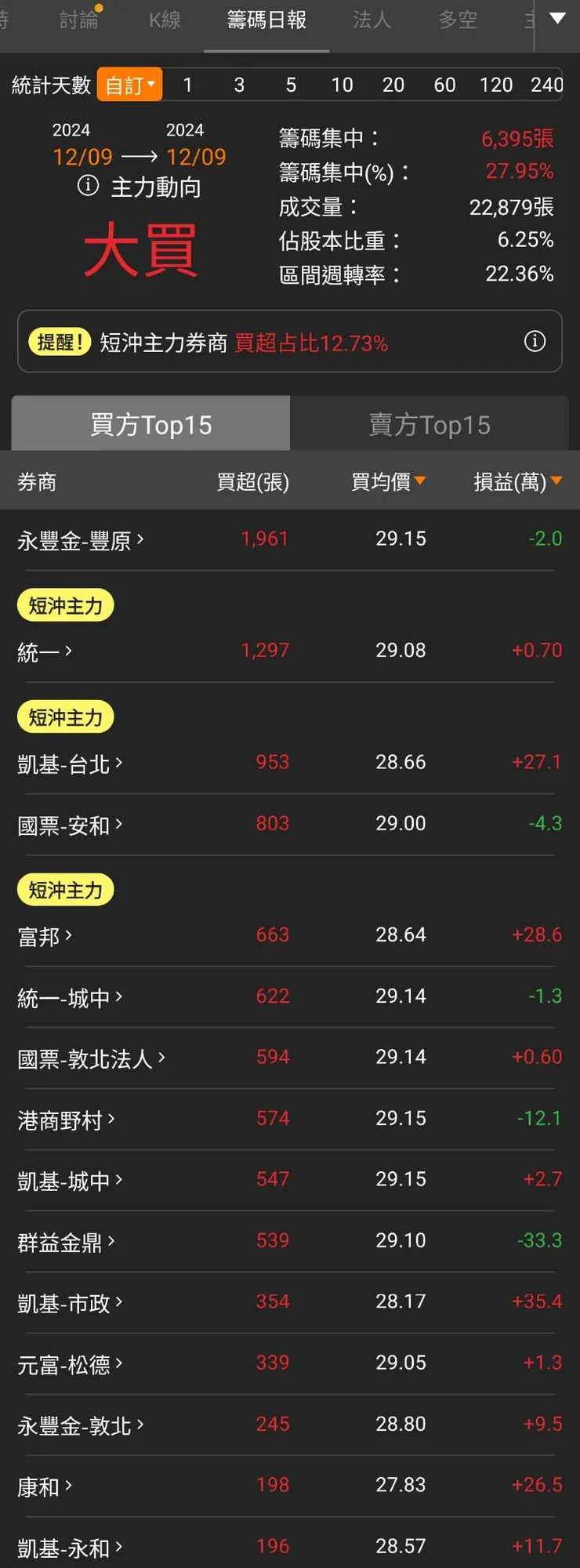Open the 自訂 custom date dropdown
The height and width of the screenshot is (1568, 580).
129,85
